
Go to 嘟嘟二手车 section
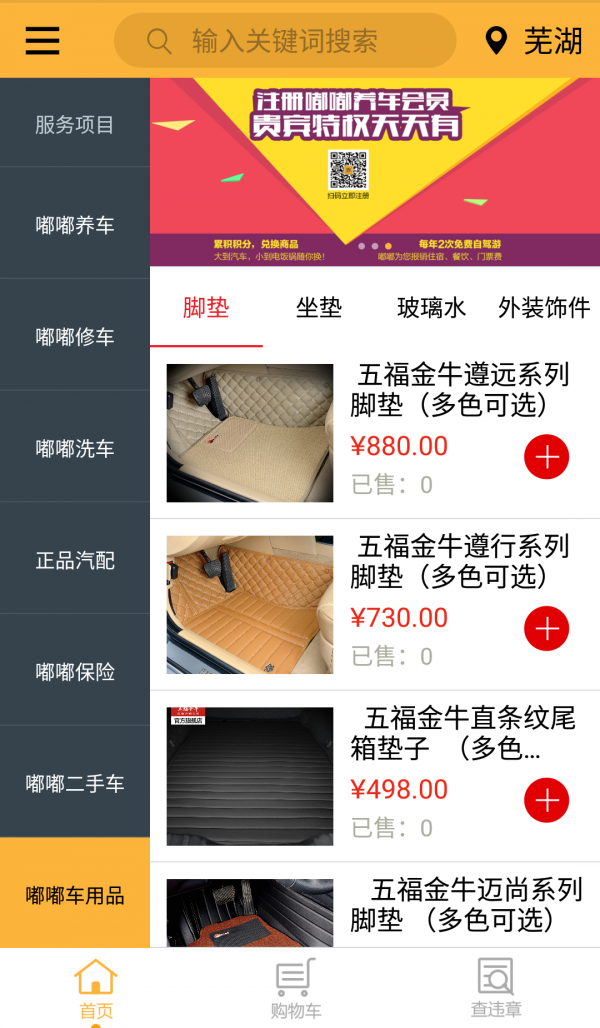pos(75,784)
